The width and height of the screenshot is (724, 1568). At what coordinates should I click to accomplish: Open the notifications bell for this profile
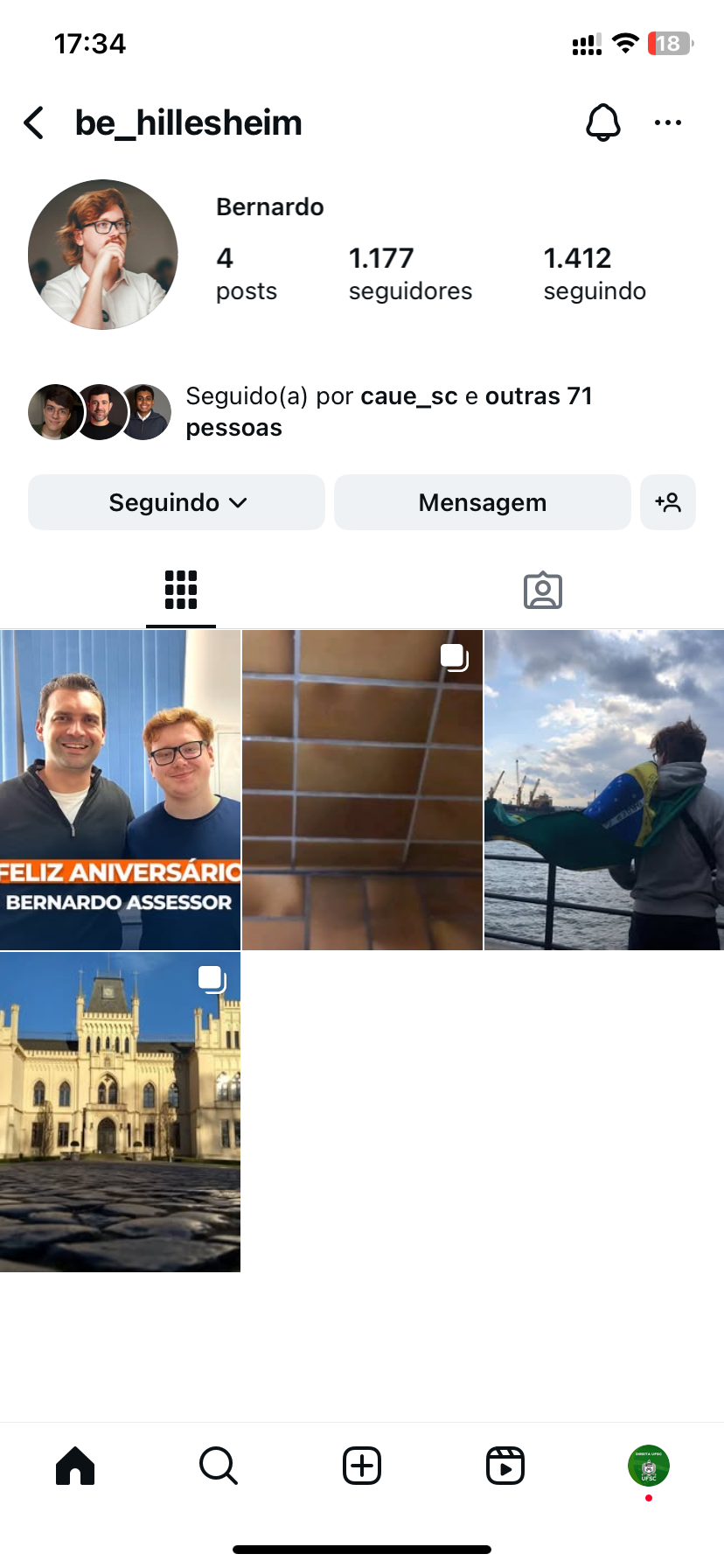point(602,122)
